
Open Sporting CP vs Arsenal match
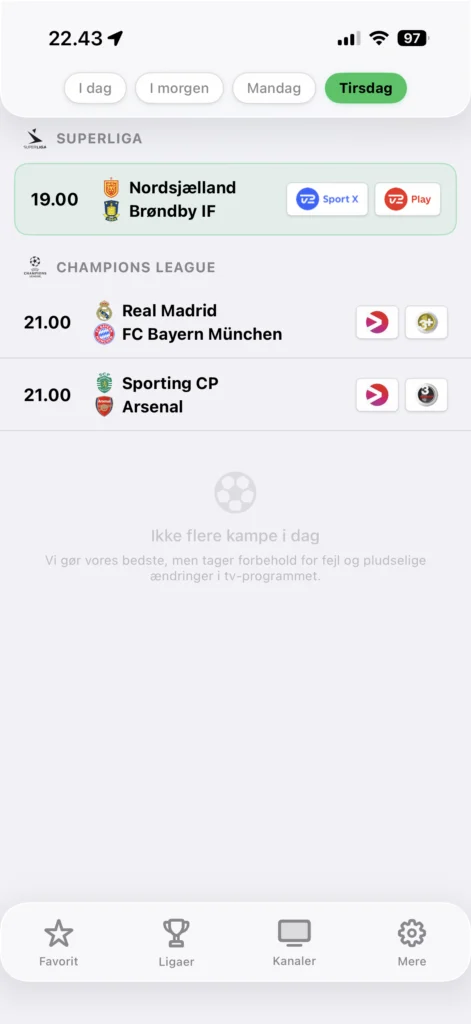click(235, 394)
